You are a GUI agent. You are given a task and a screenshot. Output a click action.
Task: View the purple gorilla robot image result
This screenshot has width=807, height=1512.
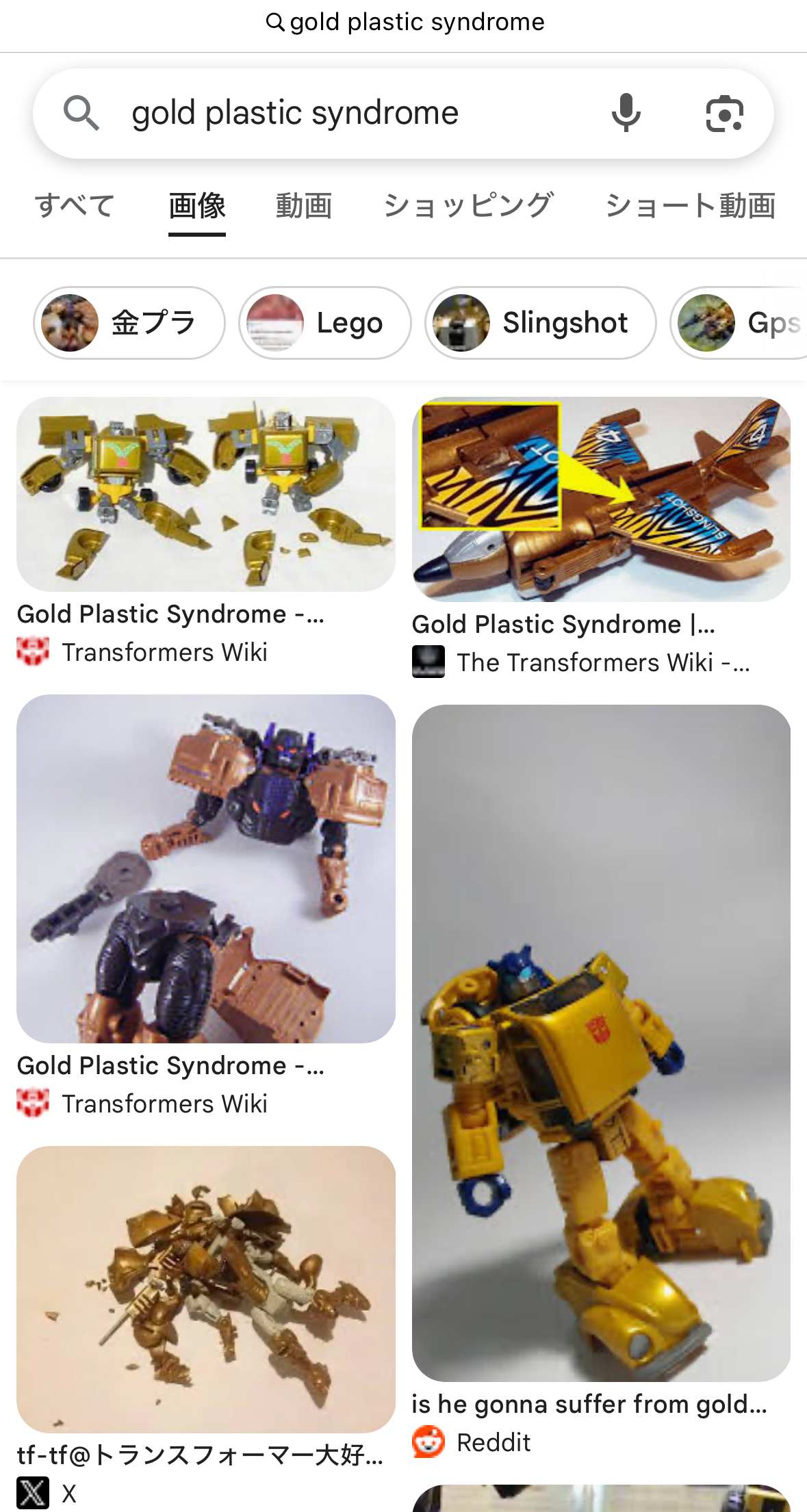[206, 869]
